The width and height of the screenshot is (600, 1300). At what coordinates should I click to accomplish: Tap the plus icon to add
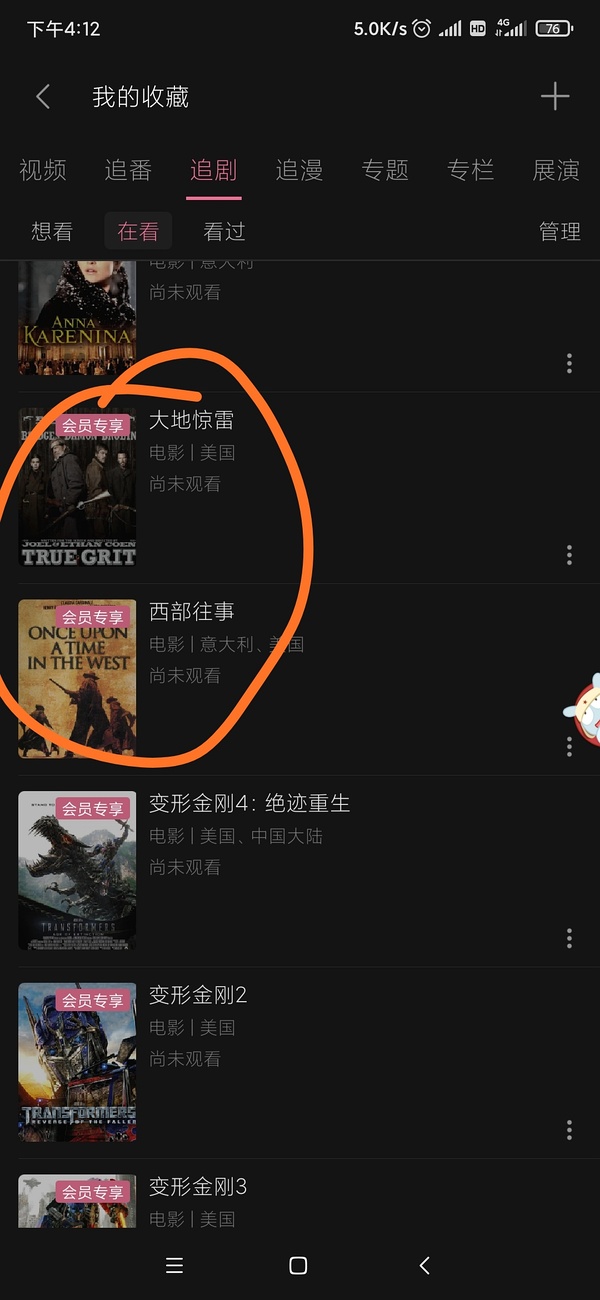(x=554, y=97)
